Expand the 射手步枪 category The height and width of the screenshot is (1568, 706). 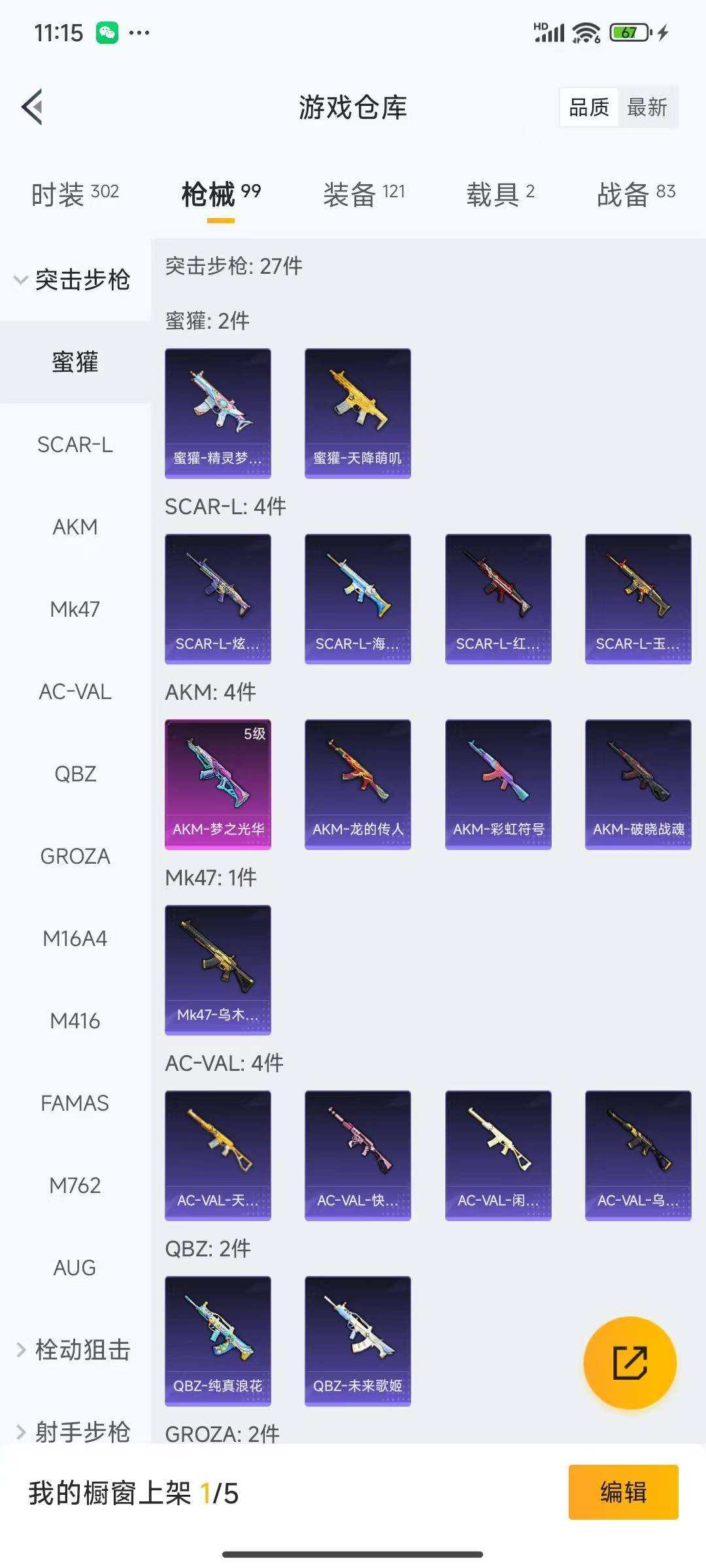click(x=75, y=1431)
